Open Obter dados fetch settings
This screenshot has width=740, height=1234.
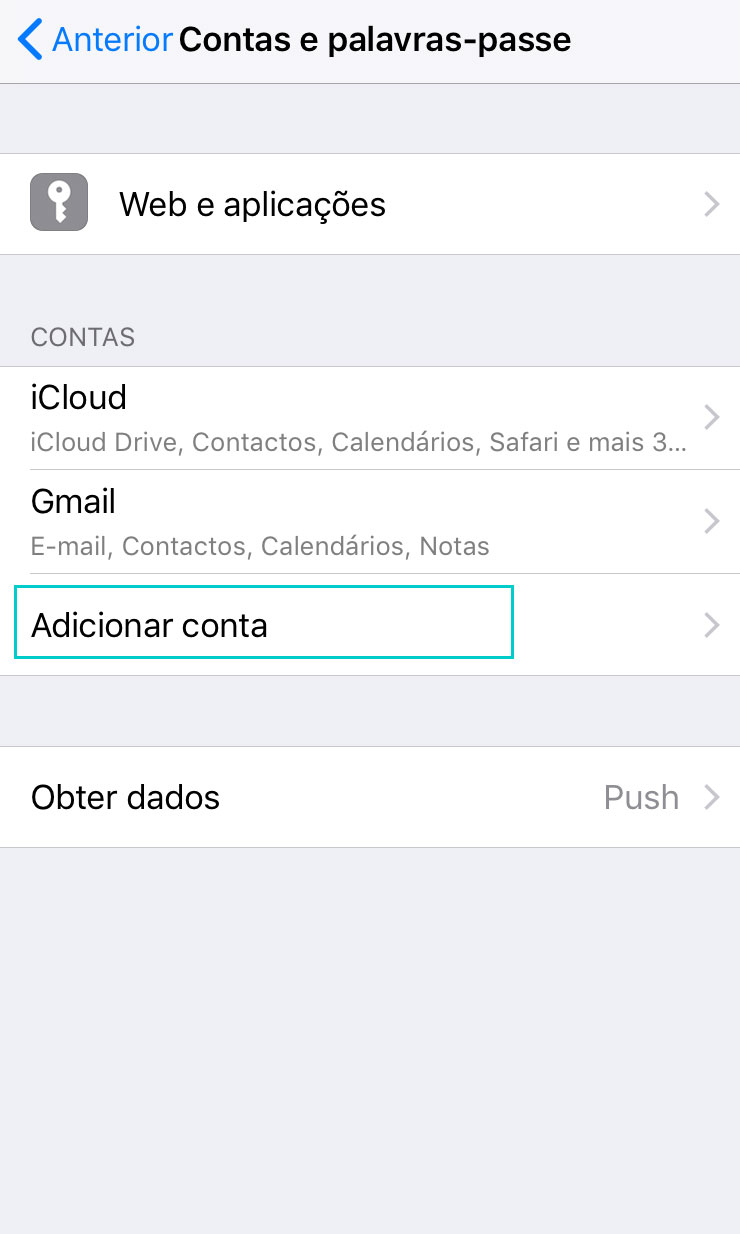pos(370,797)
